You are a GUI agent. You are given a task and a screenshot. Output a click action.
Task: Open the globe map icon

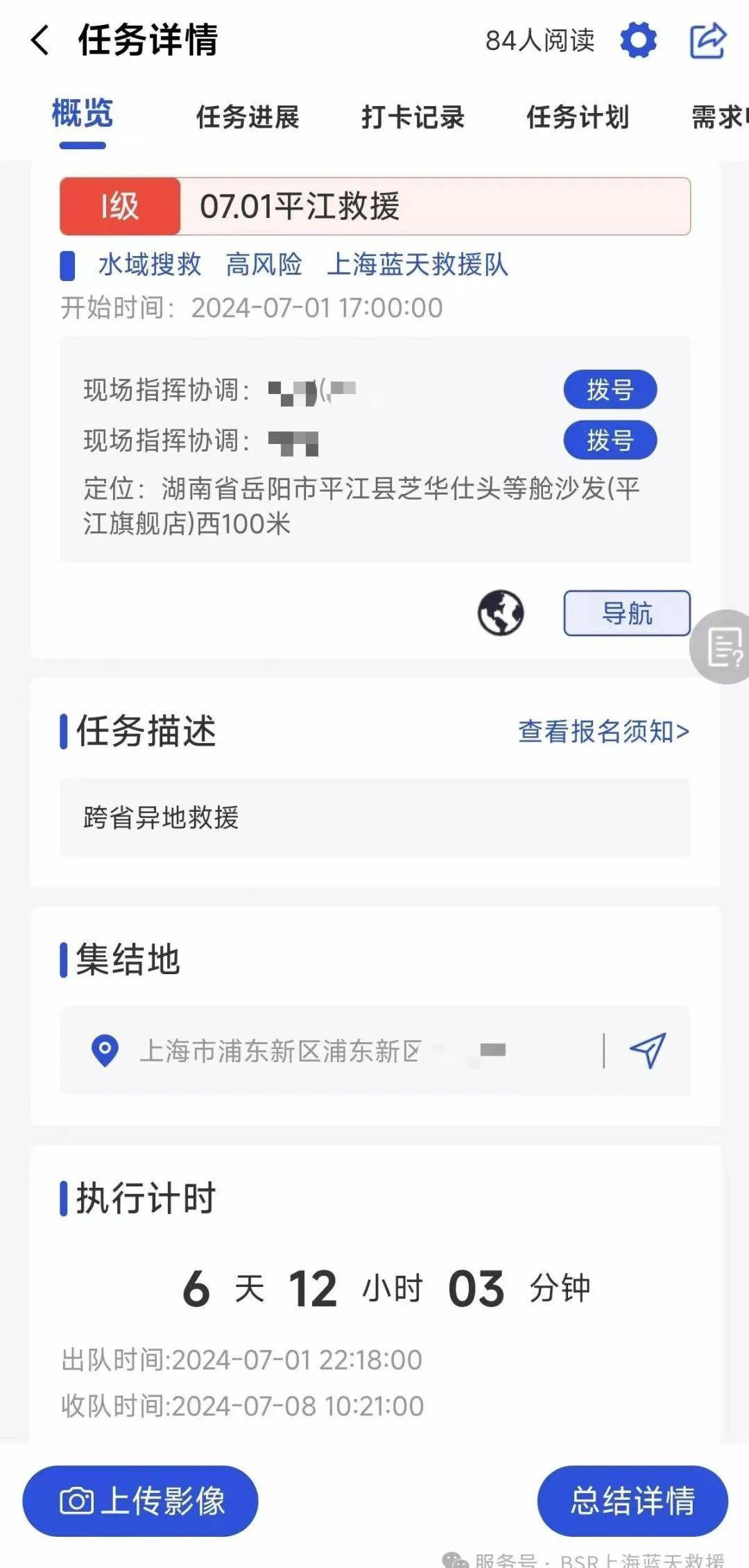(x=501, y=613)
